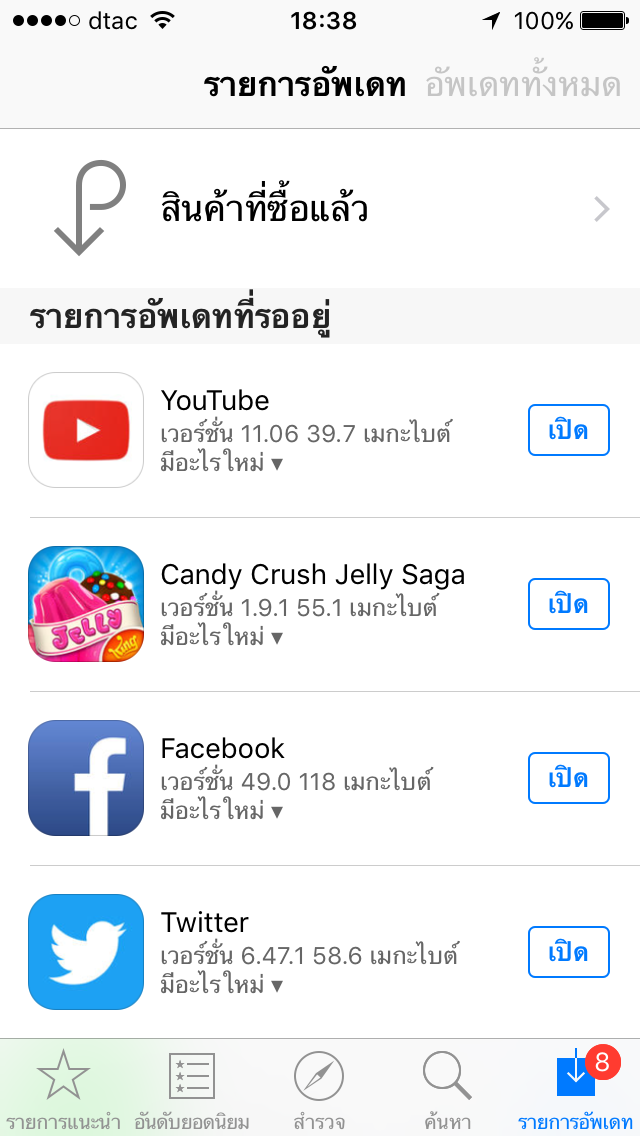
Task: Open Facebook using its เปิด button
Action: click(x=568, y=778)
